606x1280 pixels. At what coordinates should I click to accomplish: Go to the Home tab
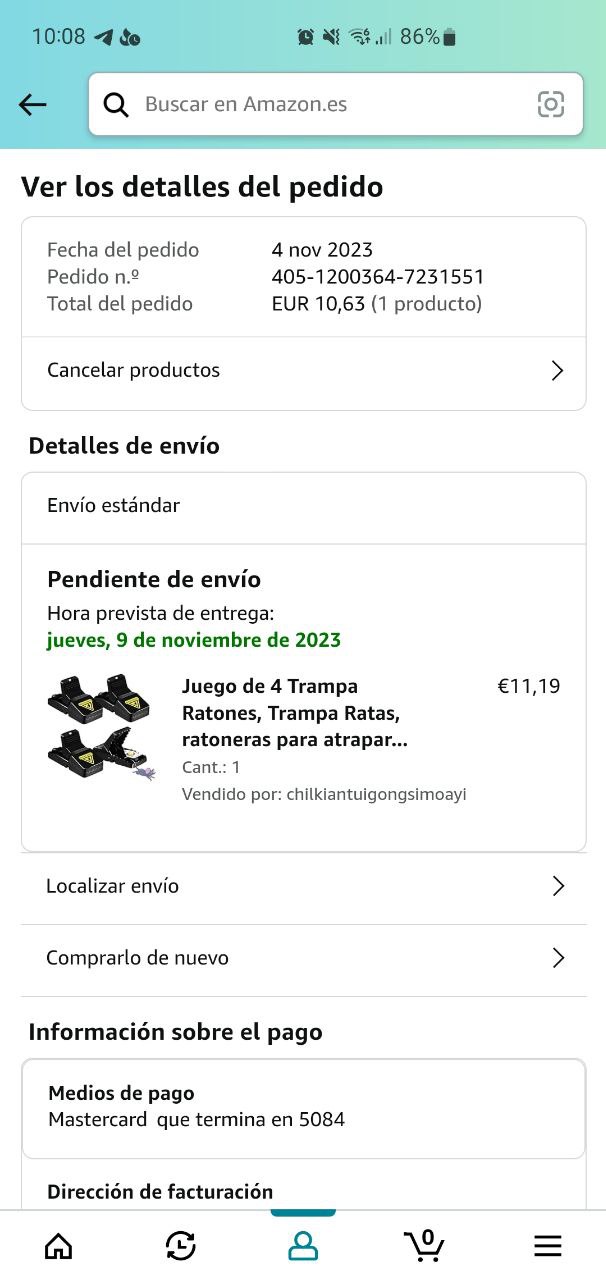[x=59, y=1245]
